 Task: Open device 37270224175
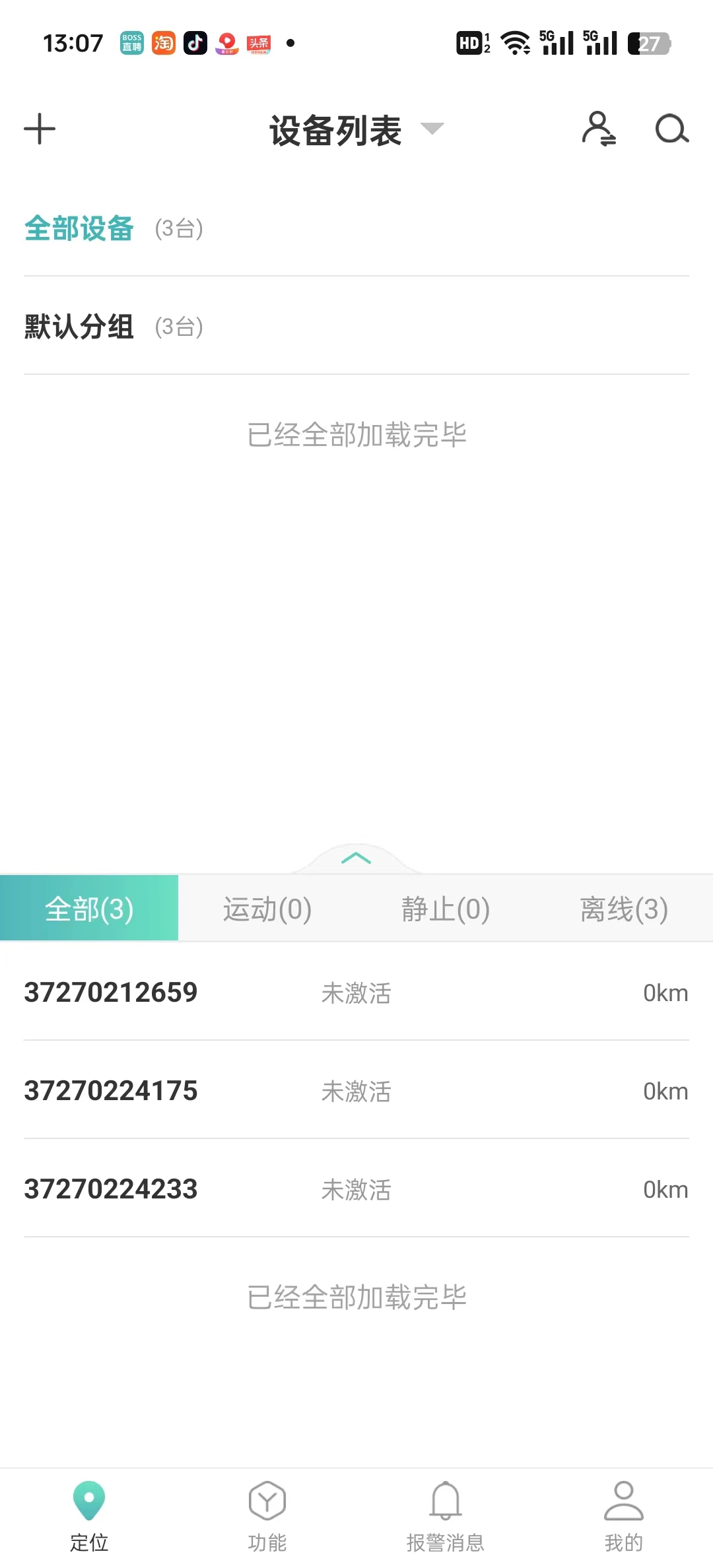pos(356,1090)
